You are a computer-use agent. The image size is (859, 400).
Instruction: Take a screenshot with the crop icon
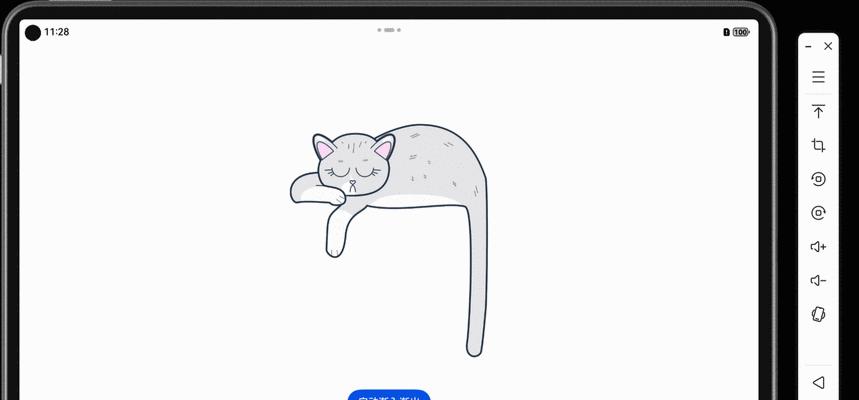pos(818,145)
